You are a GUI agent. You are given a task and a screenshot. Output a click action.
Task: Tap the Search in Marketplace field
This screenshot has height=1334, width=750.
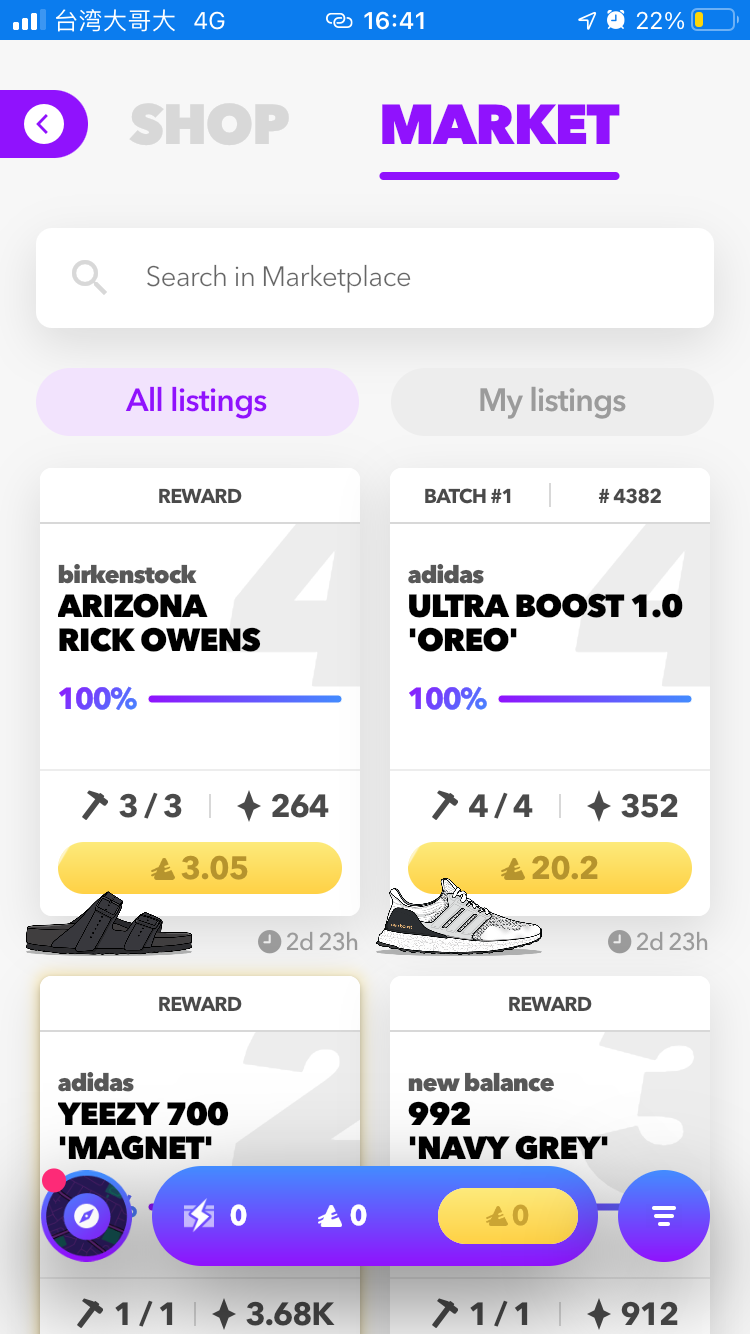coord(375,278)
